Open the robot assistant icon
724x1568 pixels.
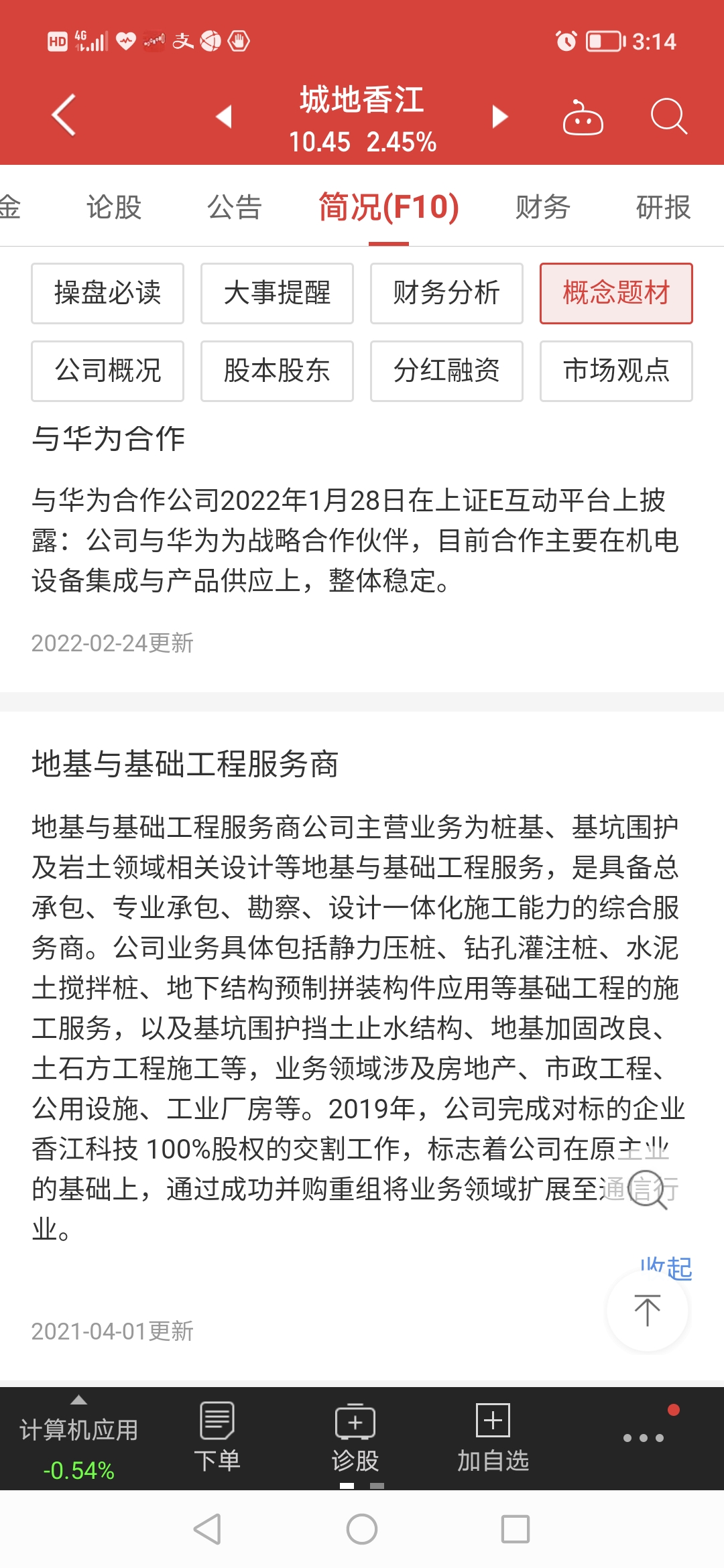(x=583, y=117)
